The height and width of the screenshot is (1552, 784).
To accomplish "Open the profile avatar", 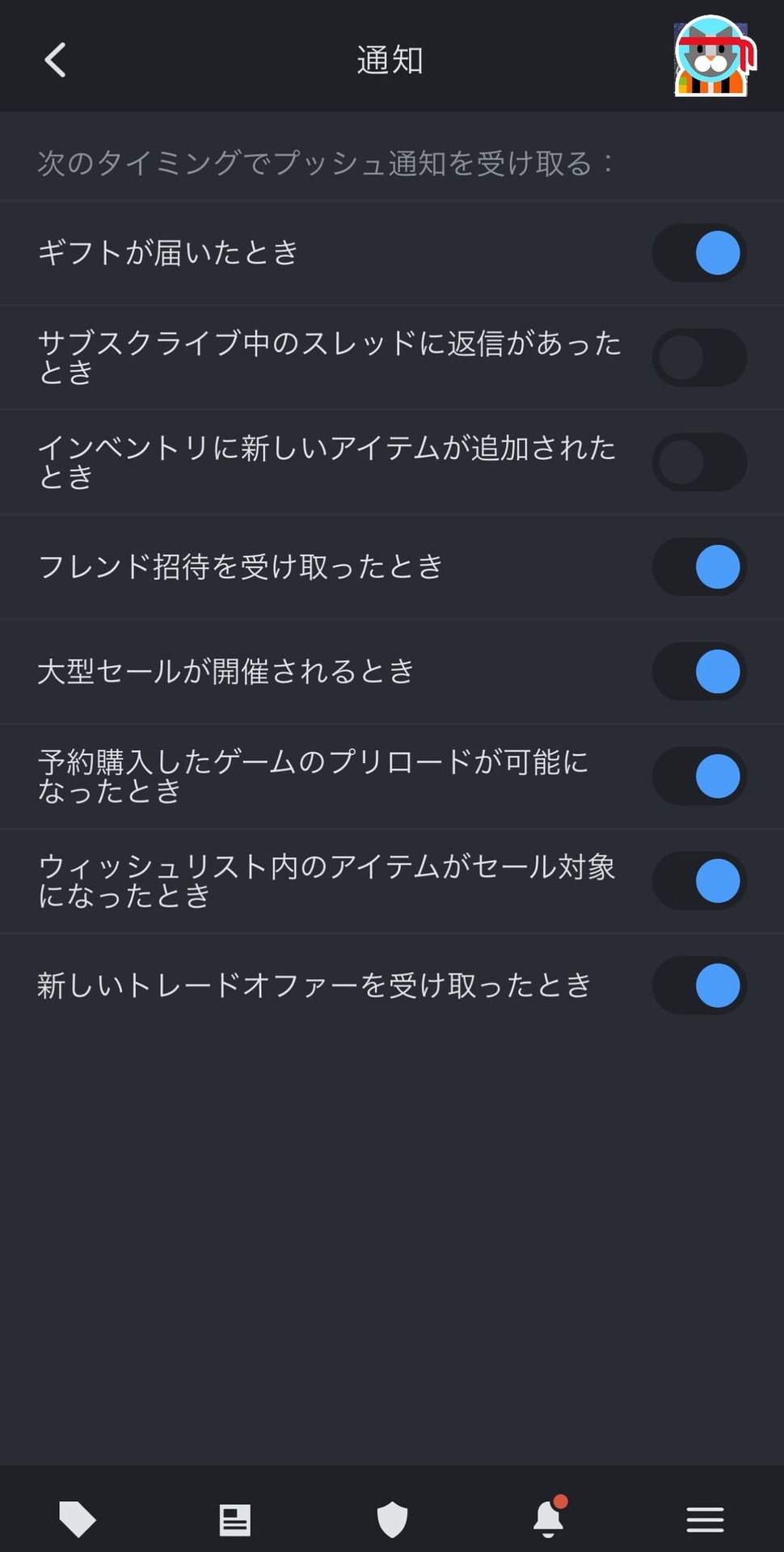I will [x=713, y=58].
